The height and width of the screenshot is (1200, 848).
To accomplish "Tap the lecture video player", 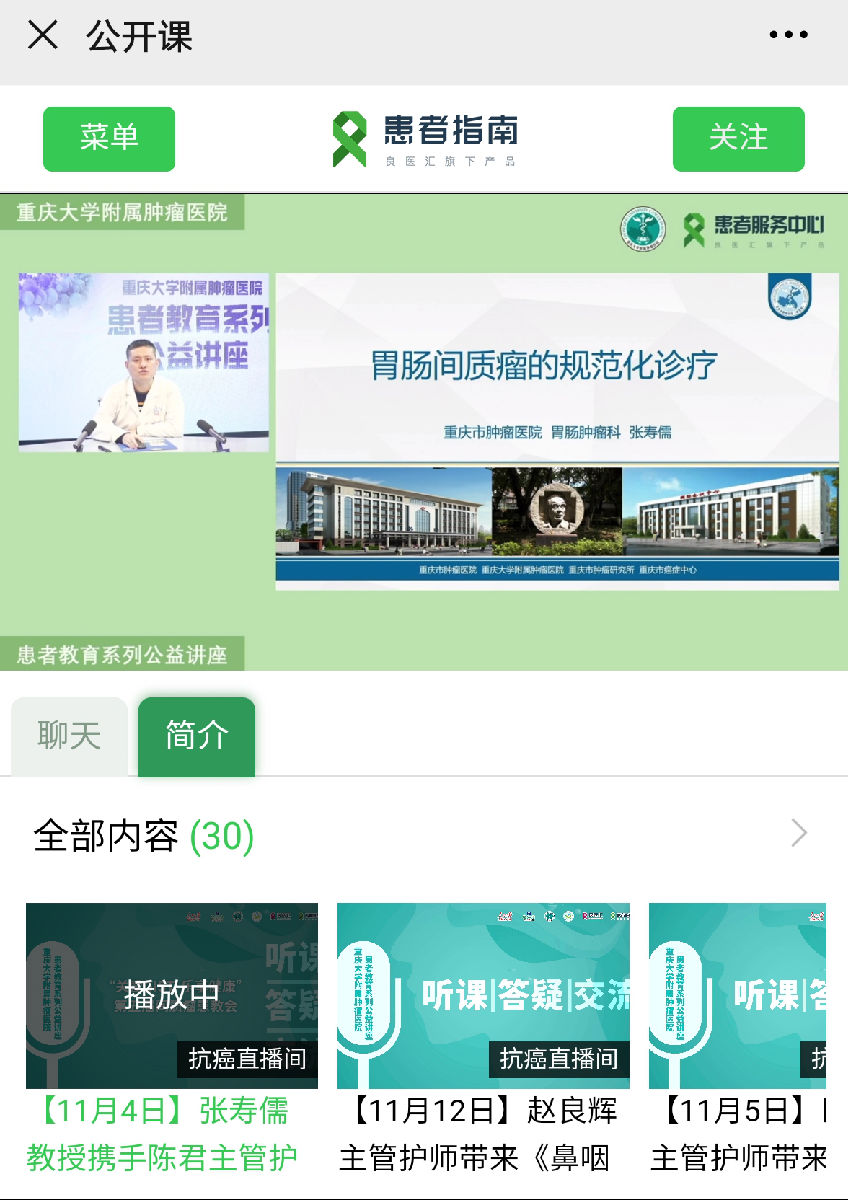I will (x=424, y=431).
